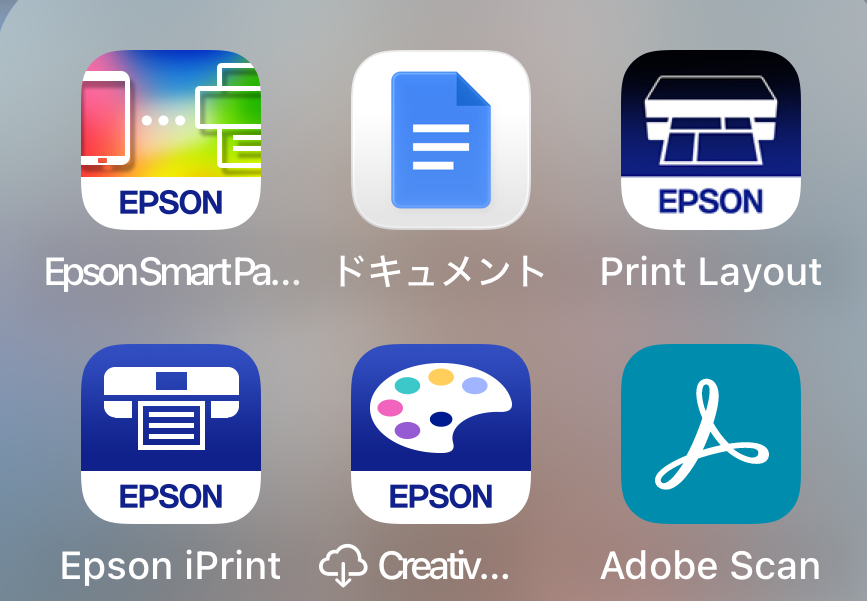Image resolution: width=867 pixels, height=601 pixels.
Task: Open the Epson Smart Panel app
Action: pos(171,140)
